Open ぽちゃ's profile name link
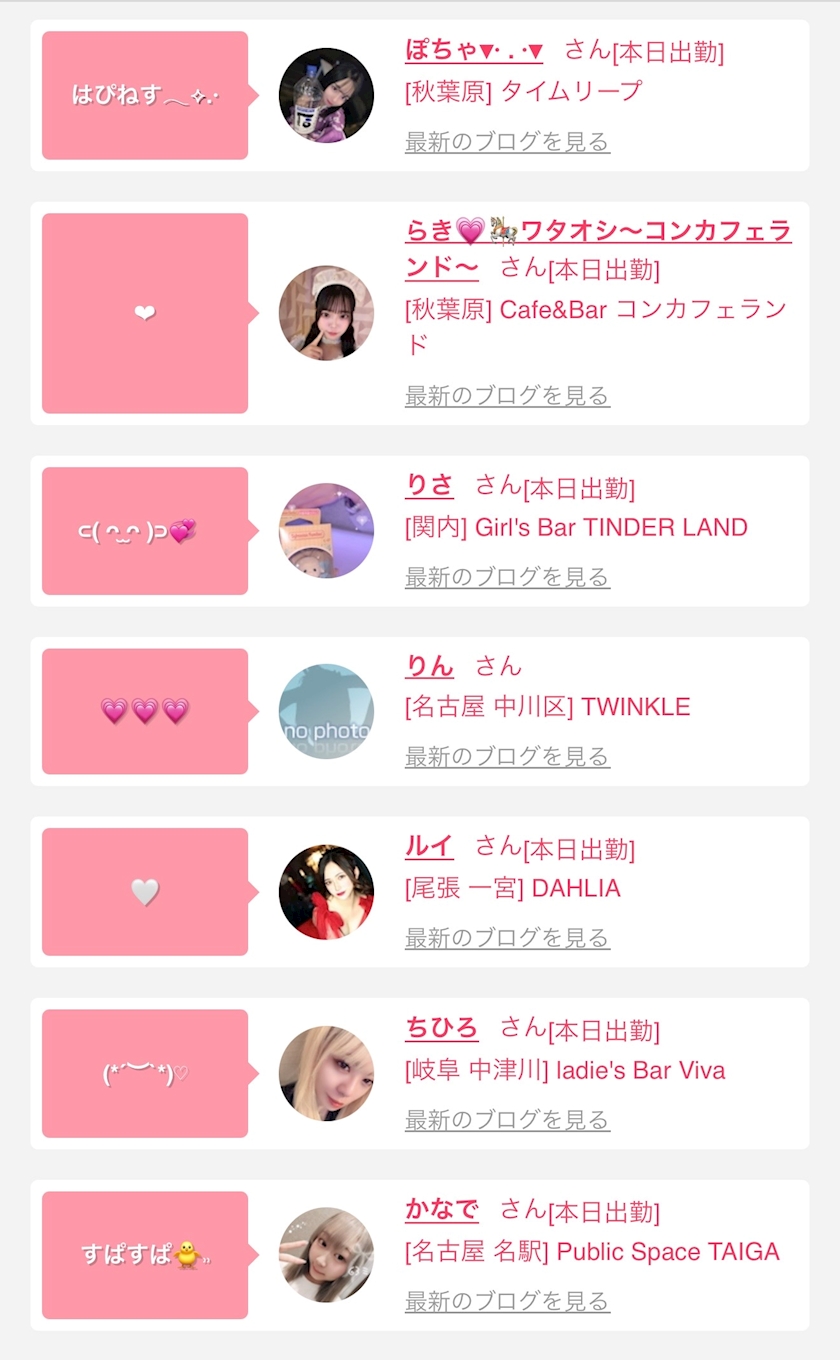Viewport: 840px width, 1360px height. tap(474, 50)
